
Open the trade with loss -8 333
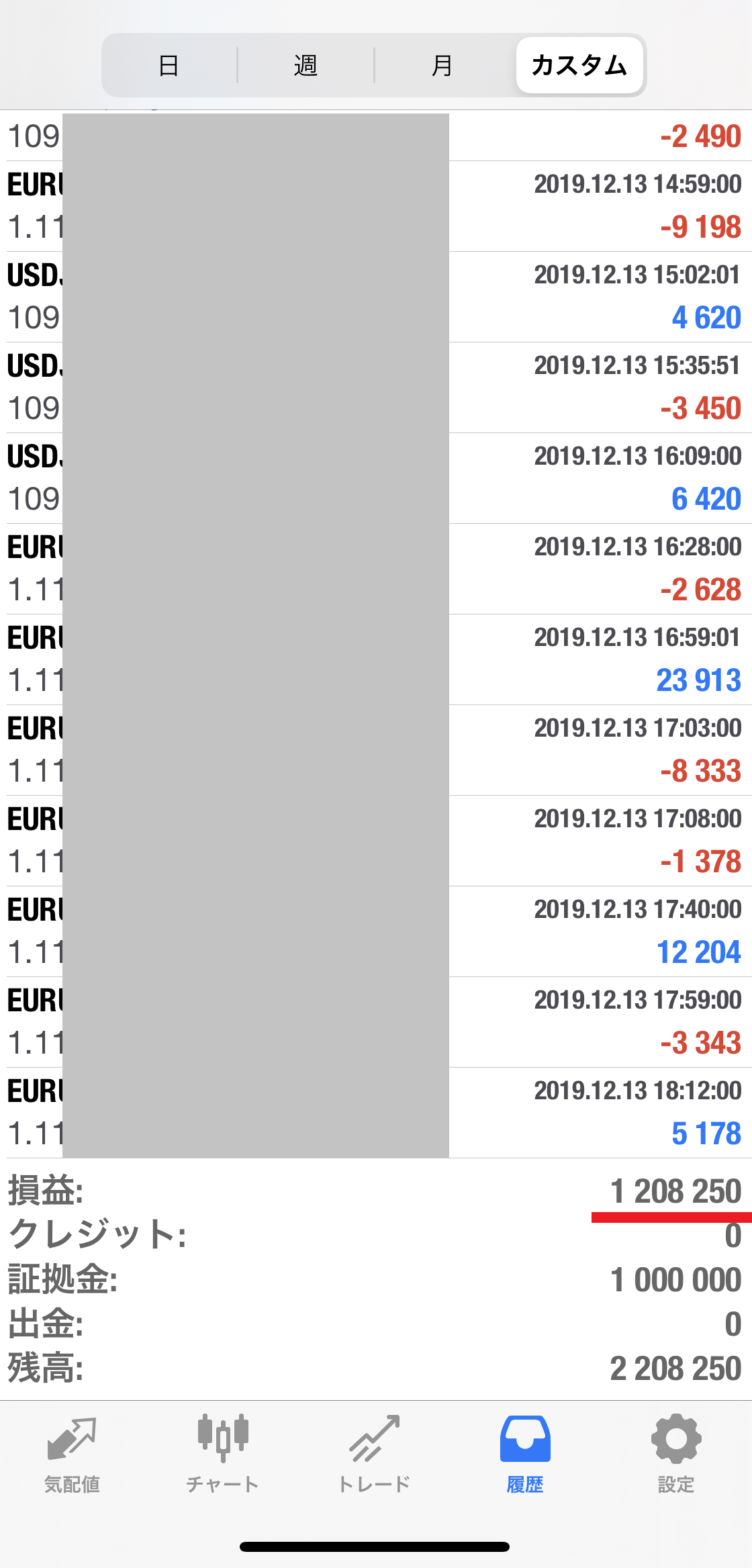click(376, 750)
